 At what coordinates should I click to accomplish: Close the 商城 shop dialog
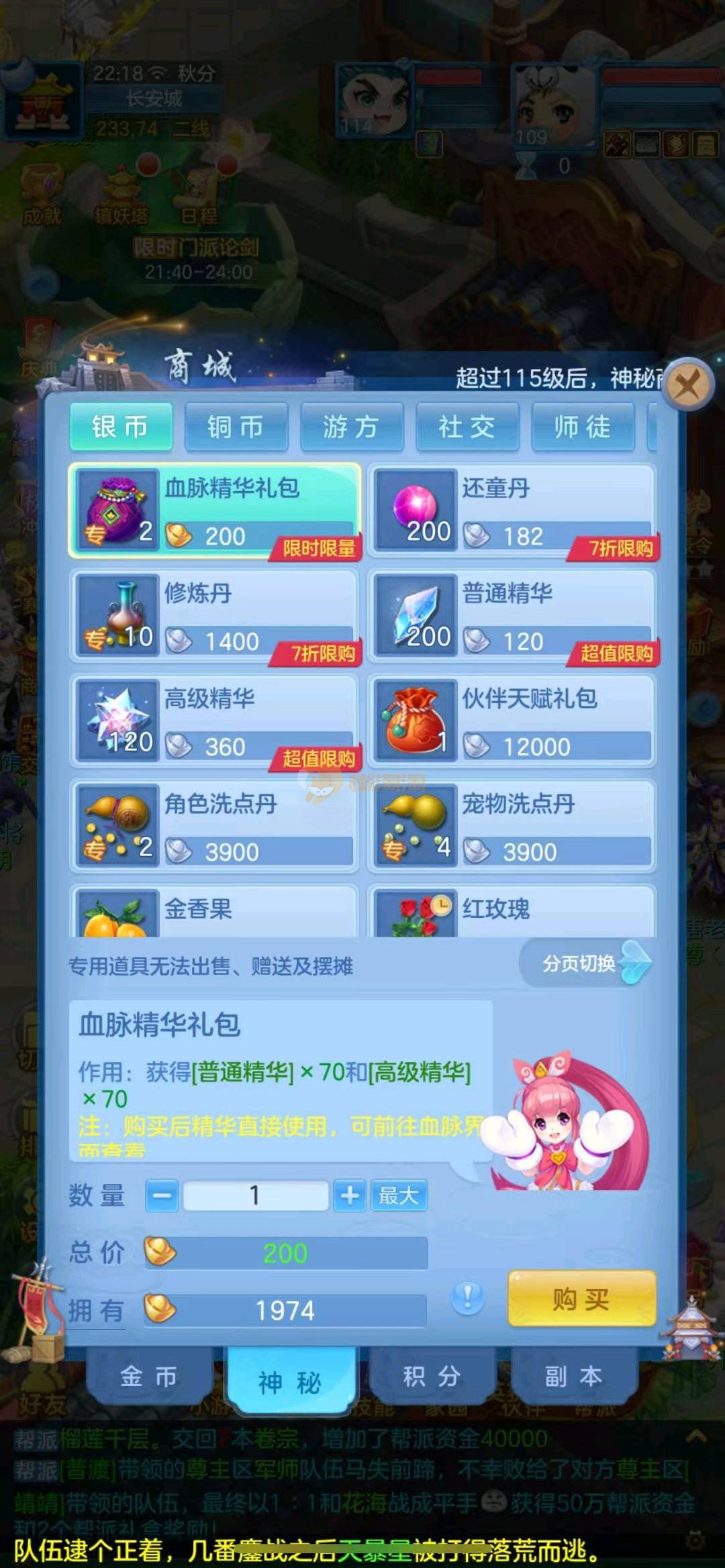click(x=687, y=385)
